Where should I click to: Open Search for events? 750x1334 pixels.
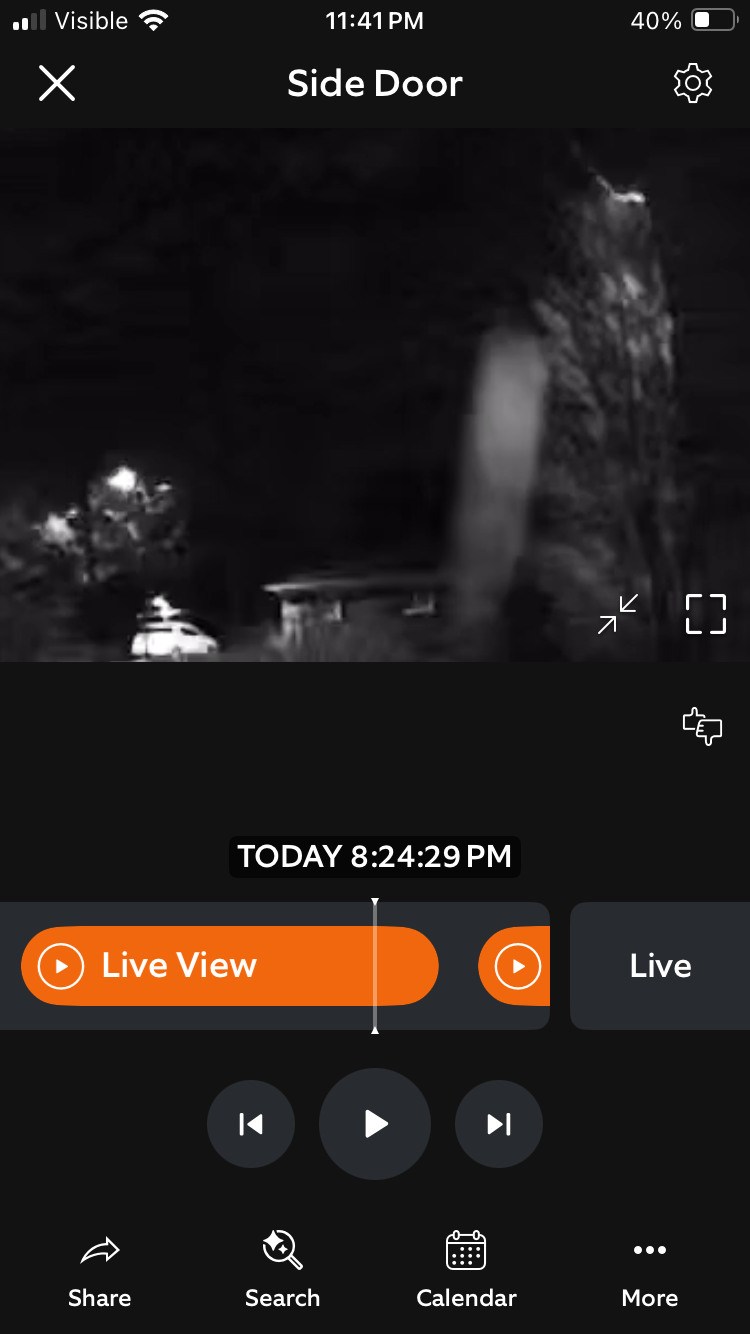click(283, 1271)
